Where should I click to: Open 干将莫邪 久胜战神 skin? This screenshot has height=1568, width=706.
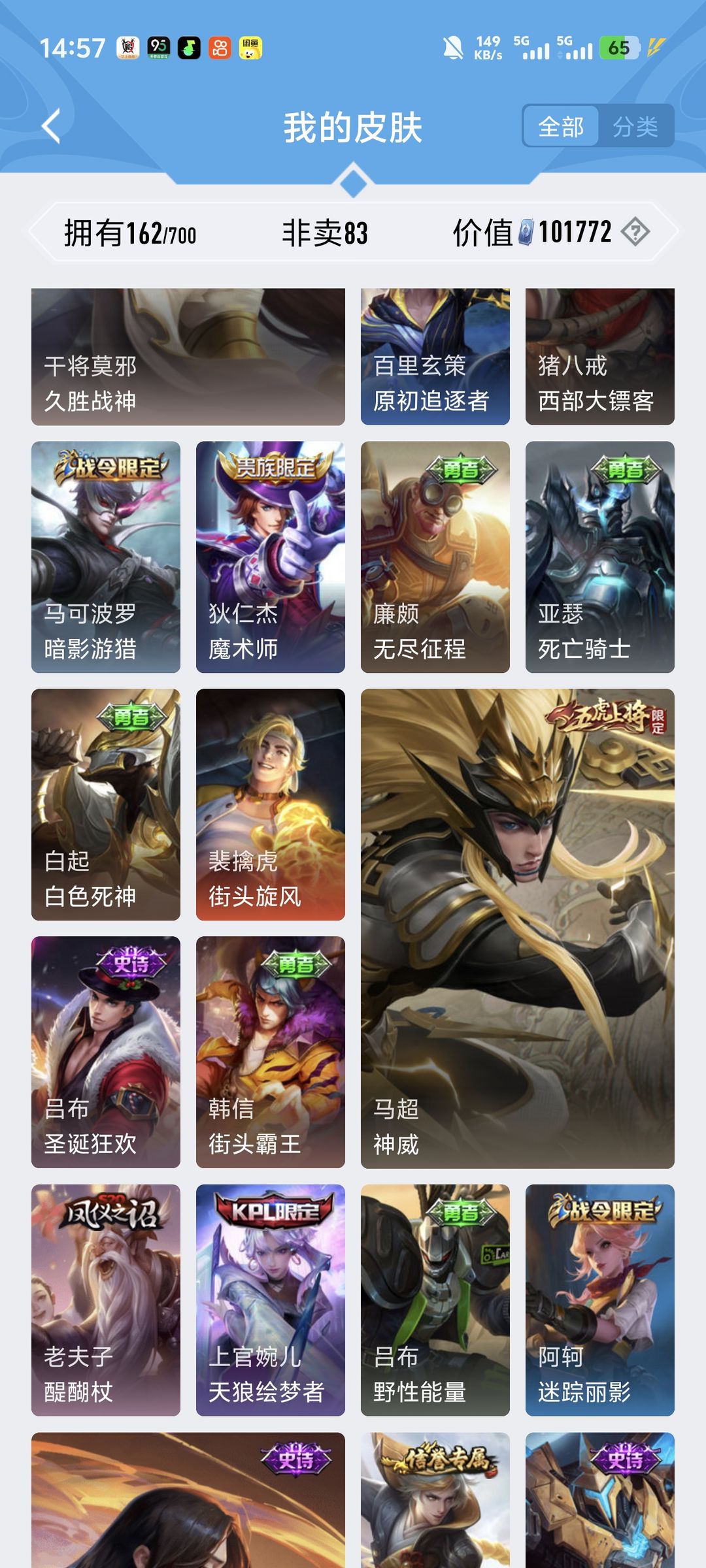[188, 357]
